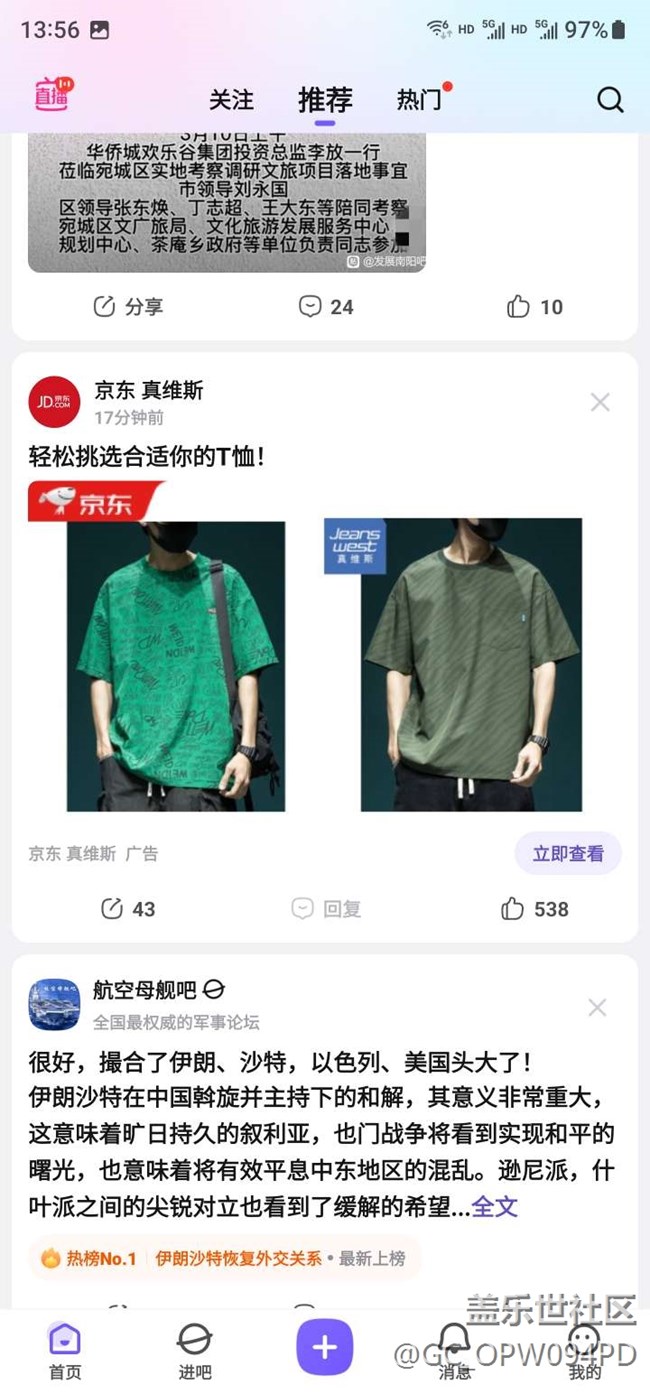Dismiss the 航空母舰吧 post
This screenshot has width=650, height=1394.
coord(597,1007)
